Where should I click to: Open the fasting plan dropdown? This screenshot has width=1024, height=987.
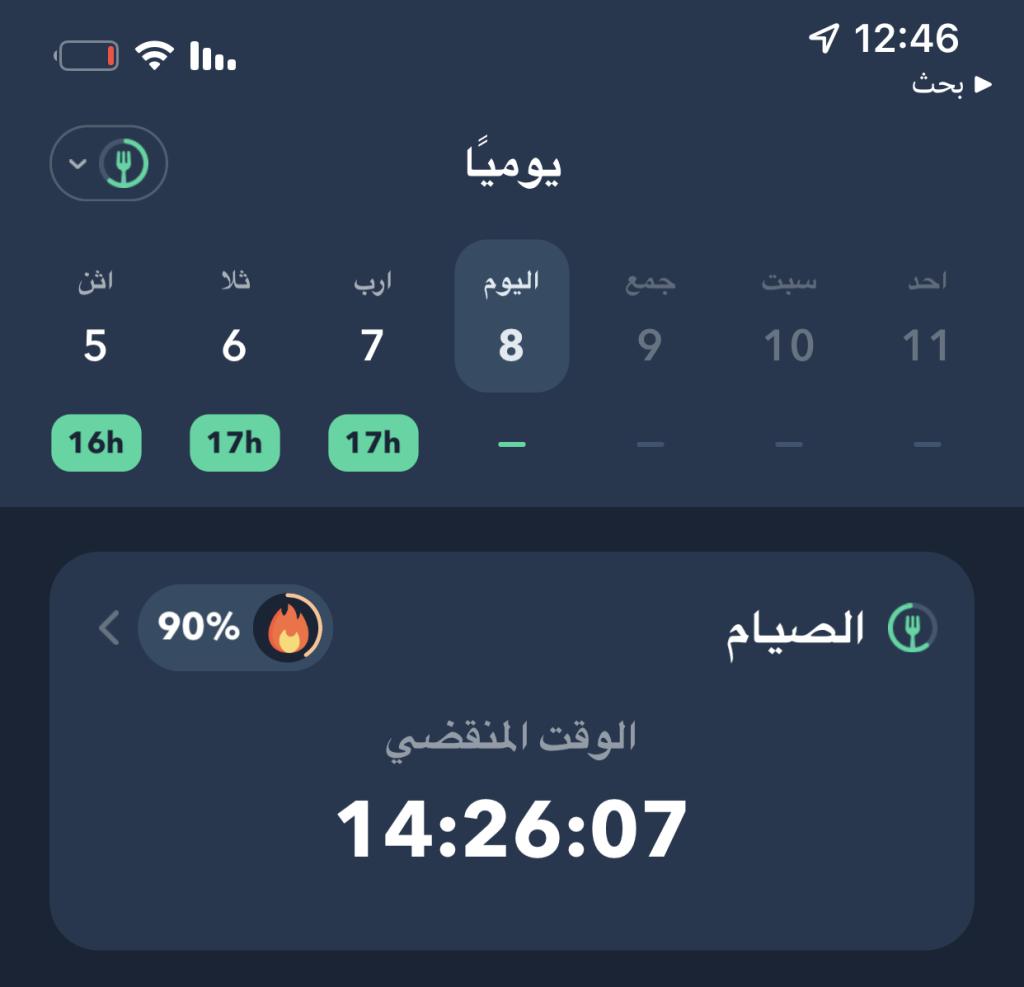point(108,164)
